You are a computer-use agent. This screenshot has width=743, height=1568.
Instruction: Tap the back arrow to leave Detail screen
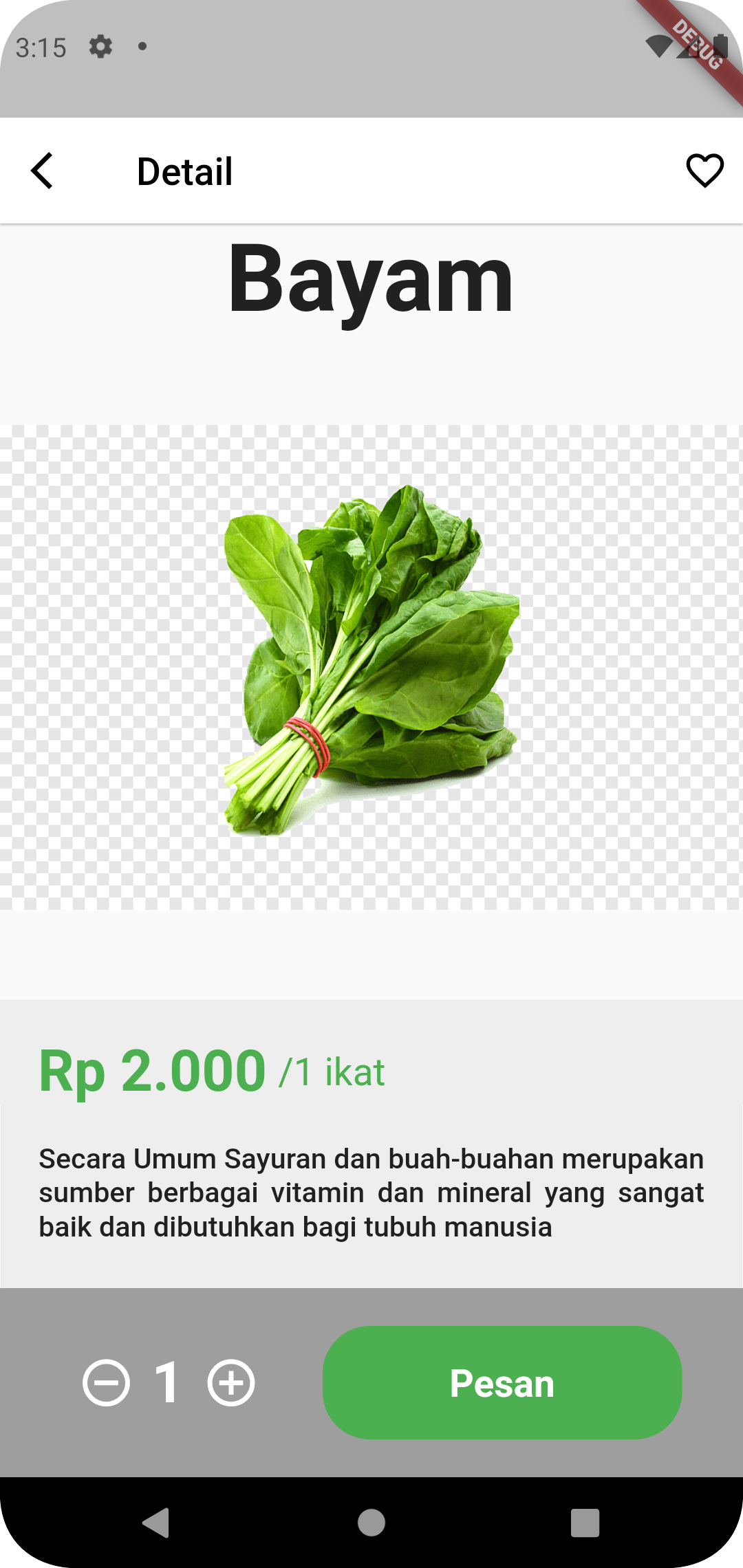point(41,171)
